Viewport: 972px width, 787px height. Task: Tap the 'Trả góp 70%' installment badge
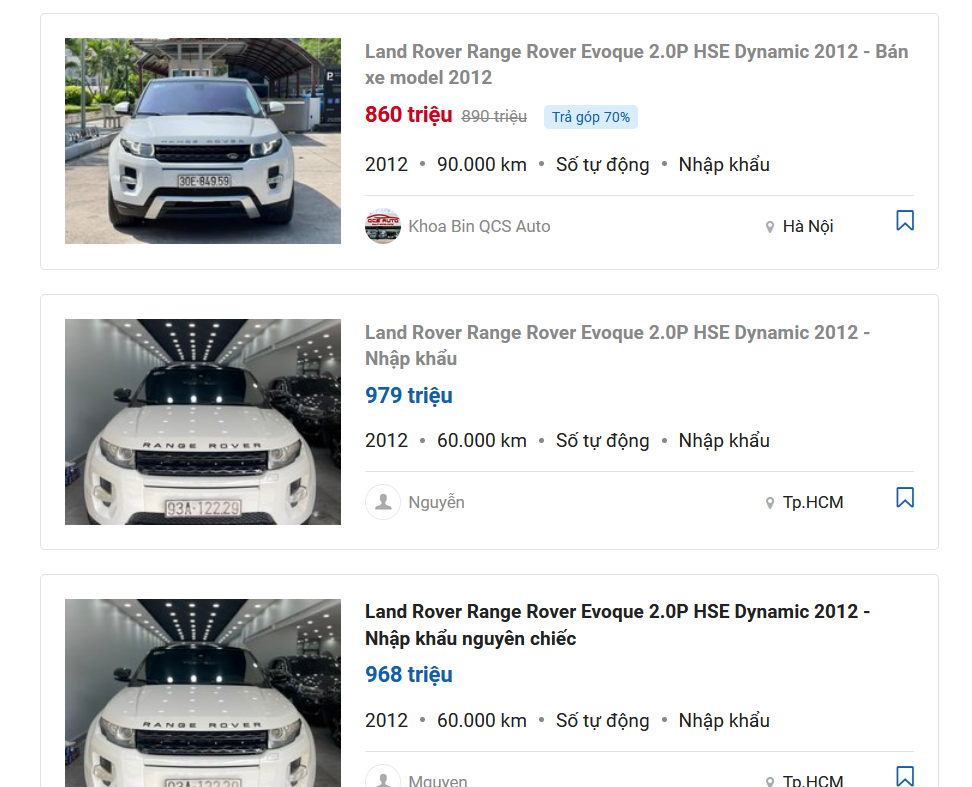[x=590, y=117]
